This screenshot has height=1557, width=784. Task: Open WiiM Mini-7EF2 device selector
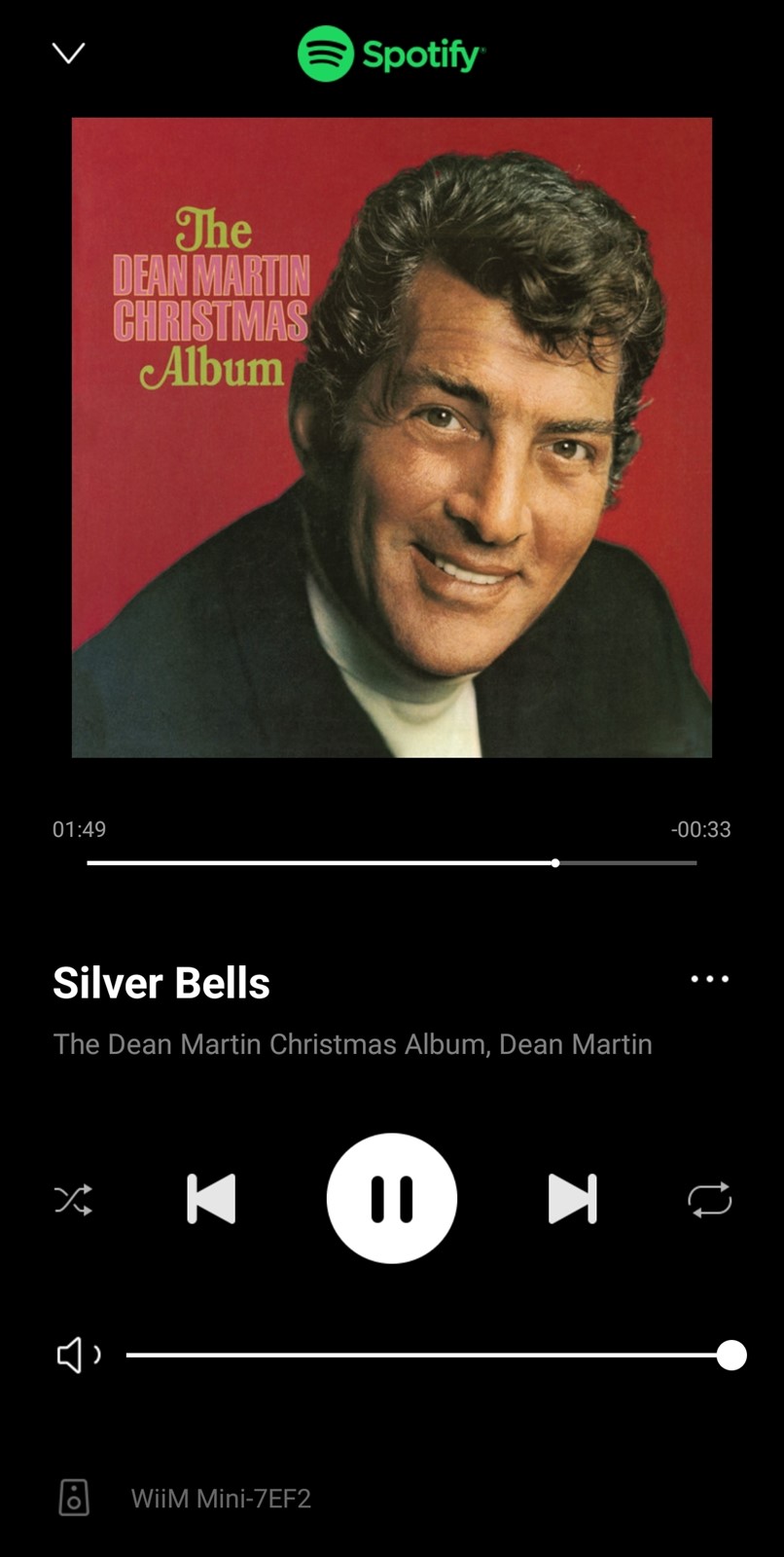click(x=185, y=1498)
